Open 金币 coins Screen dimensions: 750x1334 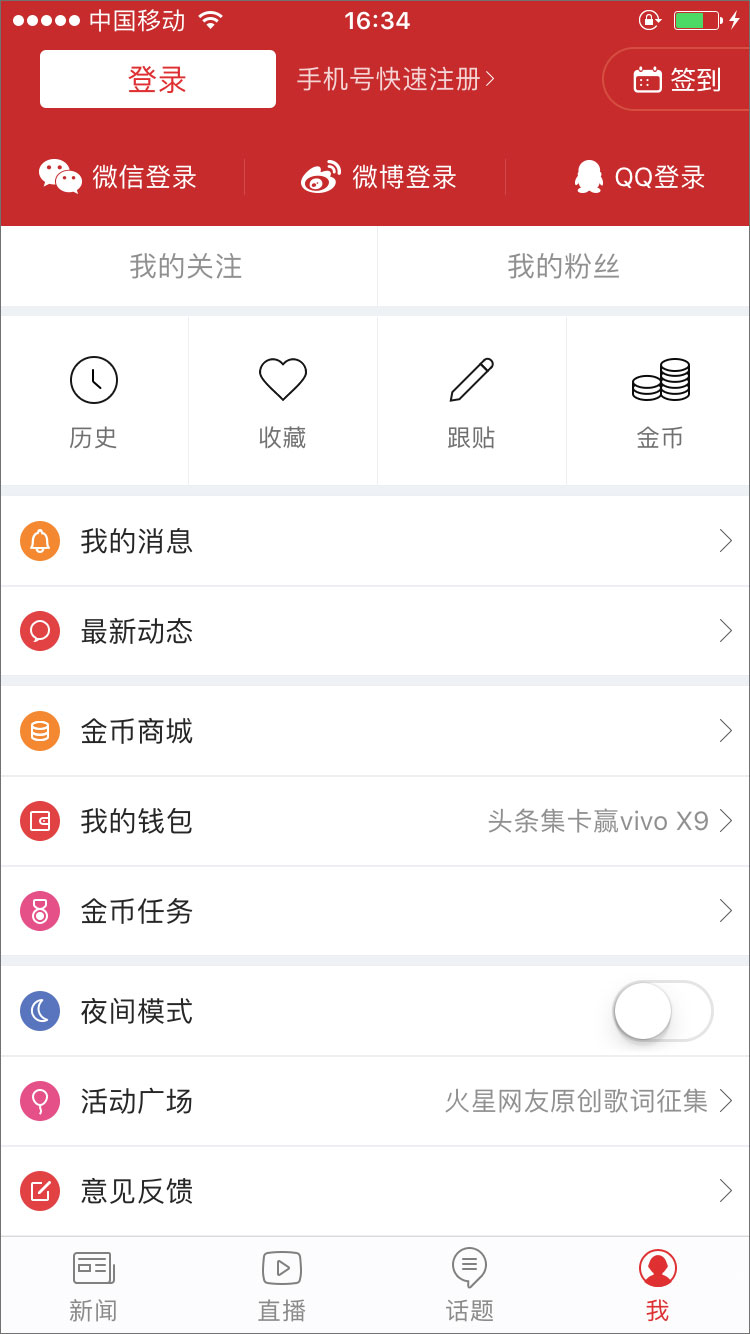click(x=660, y=401)
